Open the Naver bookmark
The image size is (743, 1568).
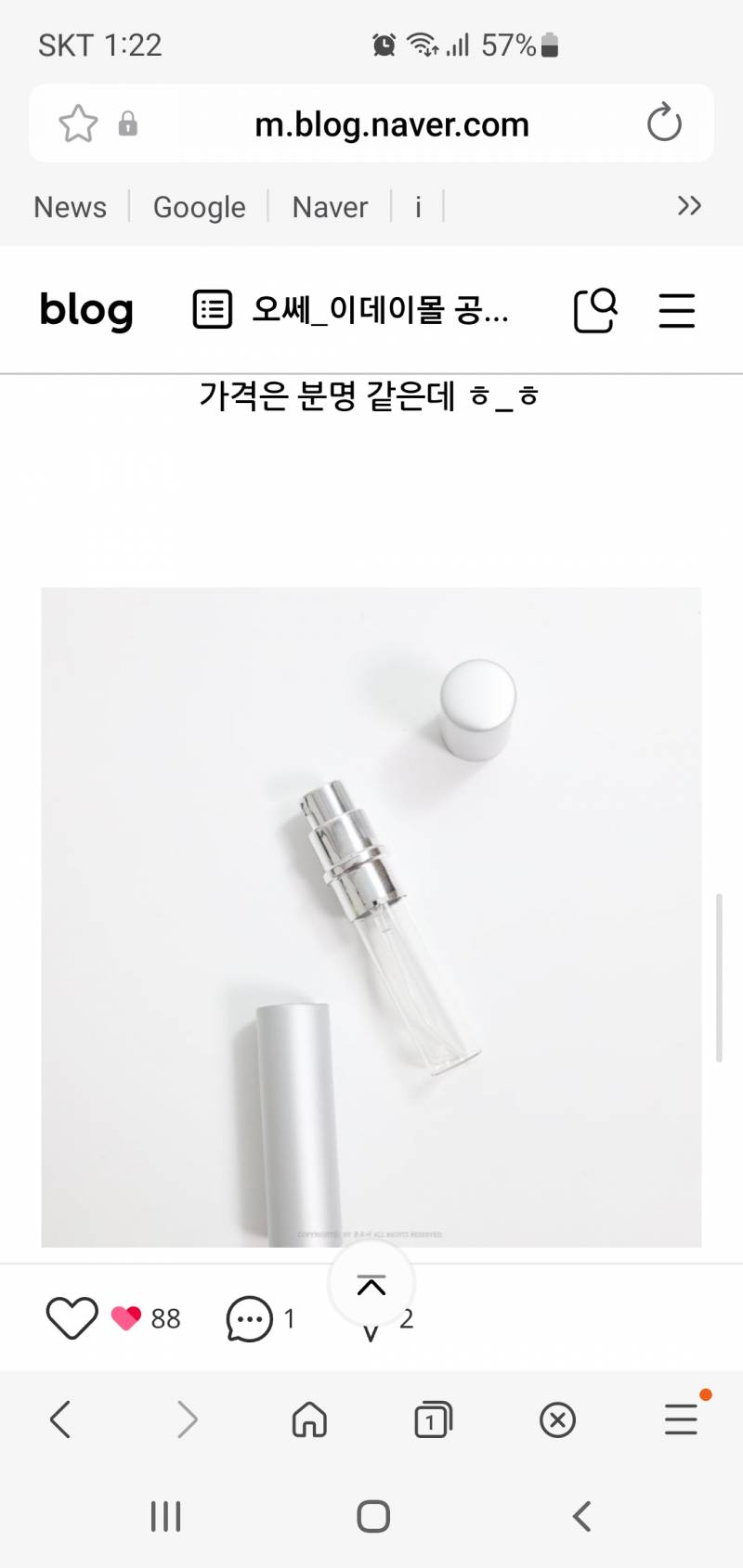click(x=330, y=207)
